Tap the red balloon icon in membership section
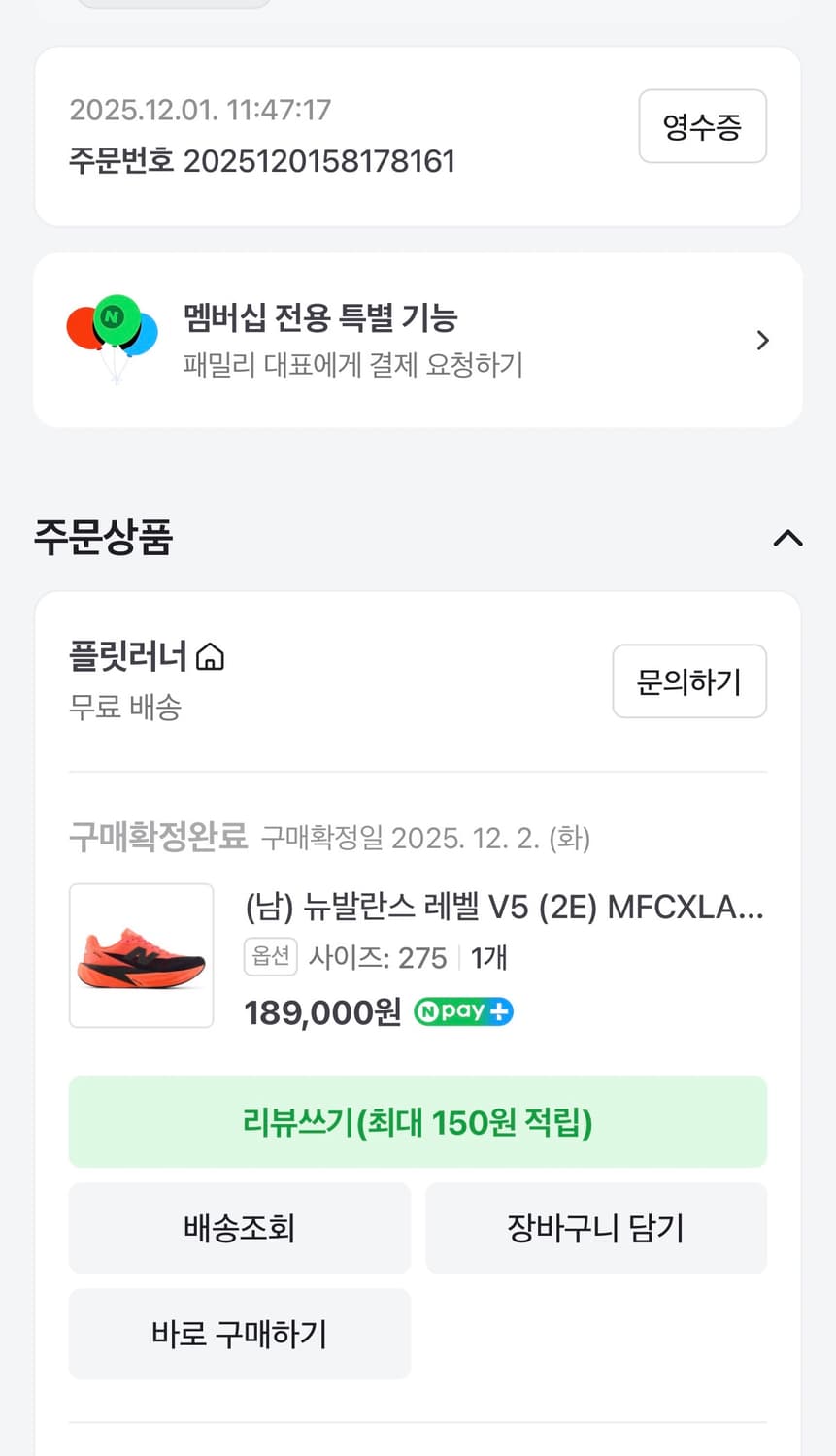The image size is (836, 1456). pos(86,330)
